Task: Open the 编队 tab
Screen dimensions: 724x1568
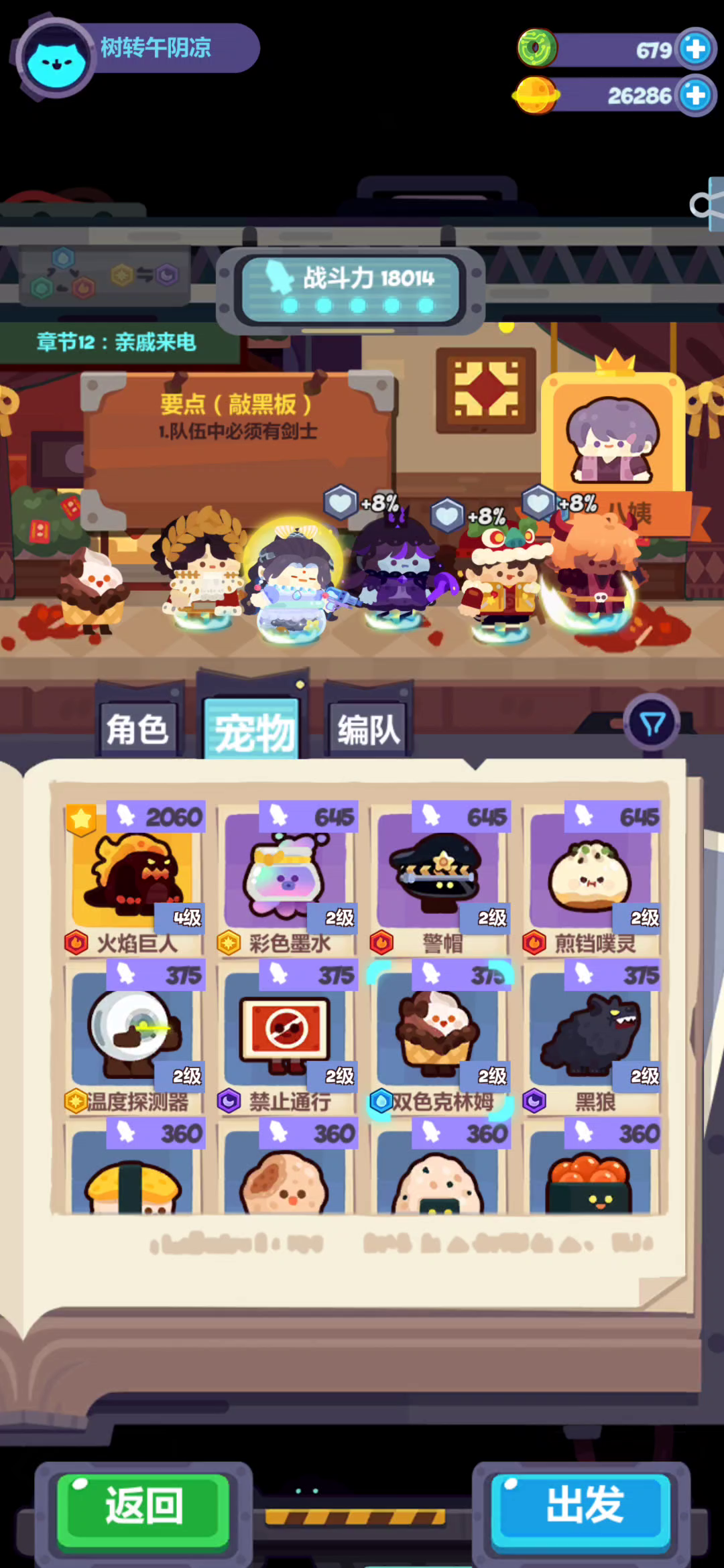Action: pos(367,729)
